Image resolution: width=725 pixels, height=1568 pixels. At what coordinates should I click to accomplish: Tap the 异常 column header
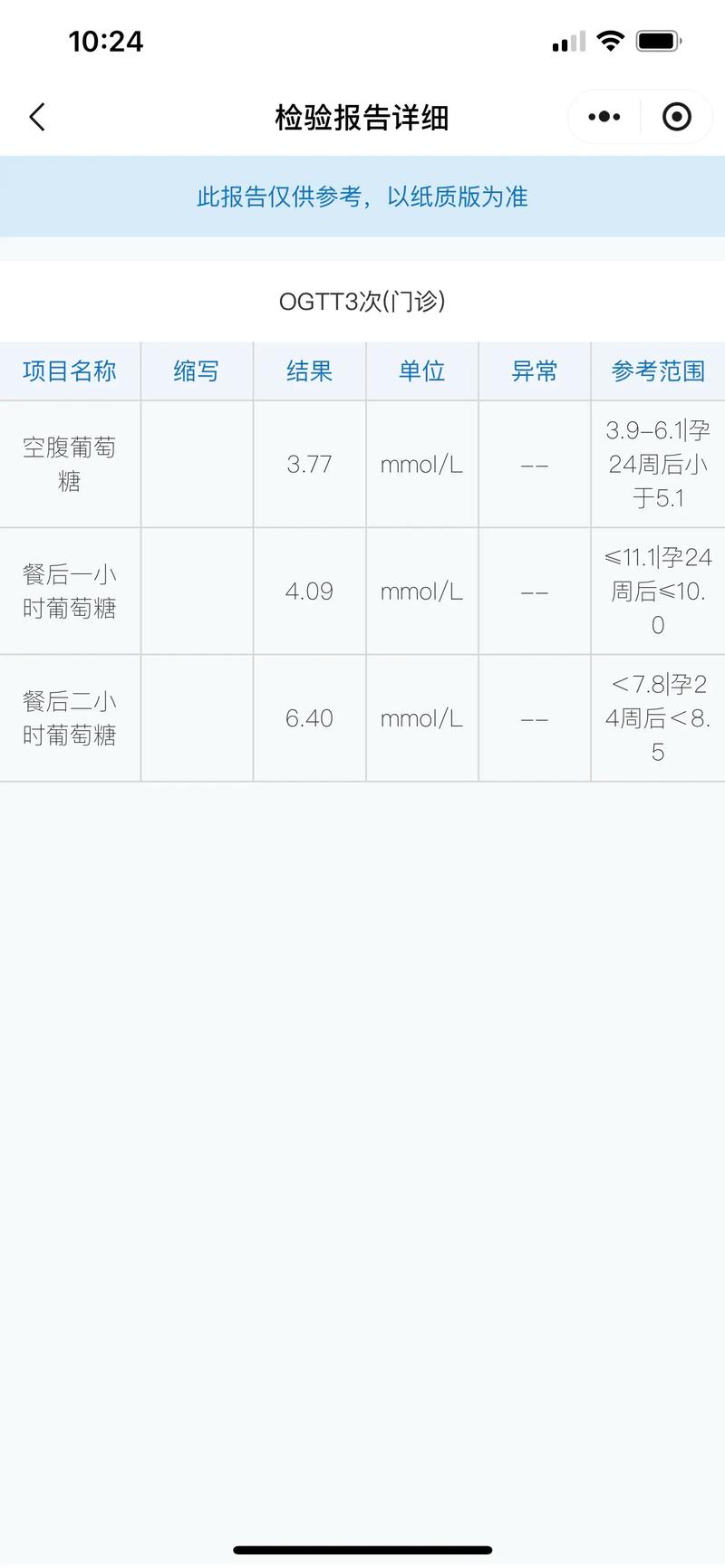pos(534,370)
